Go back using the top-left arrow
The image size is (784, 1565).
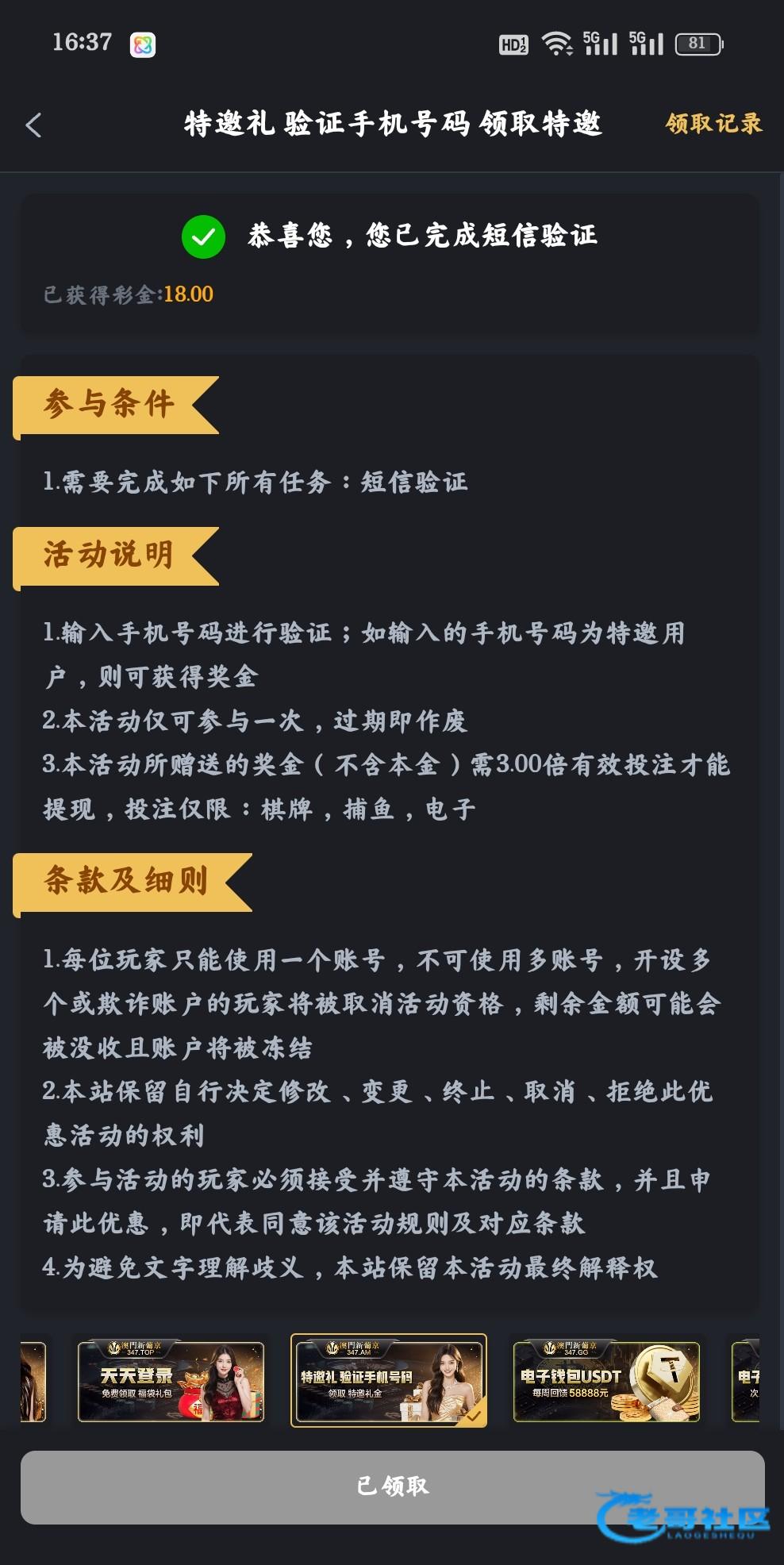(x=33, y=125)
